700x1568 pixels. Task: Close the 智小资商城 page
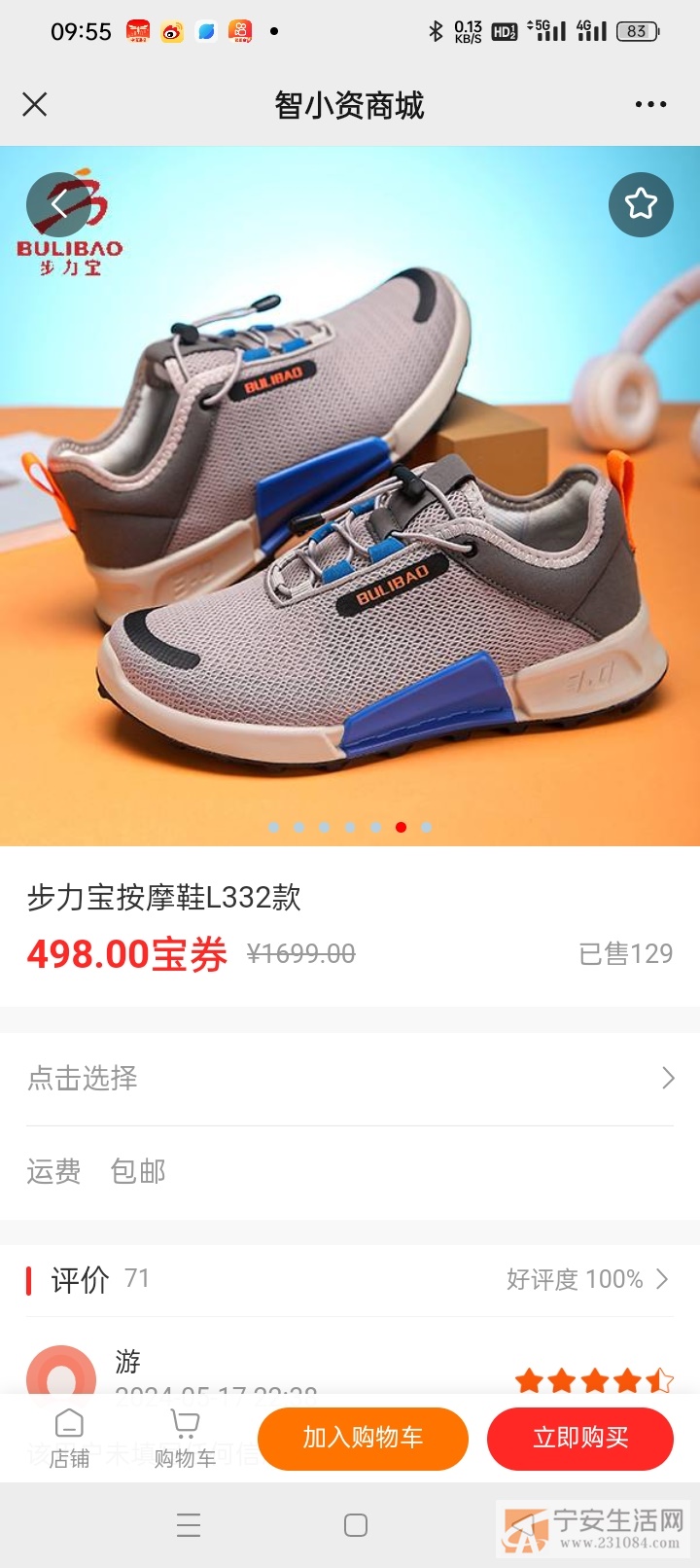pos(35,104)
